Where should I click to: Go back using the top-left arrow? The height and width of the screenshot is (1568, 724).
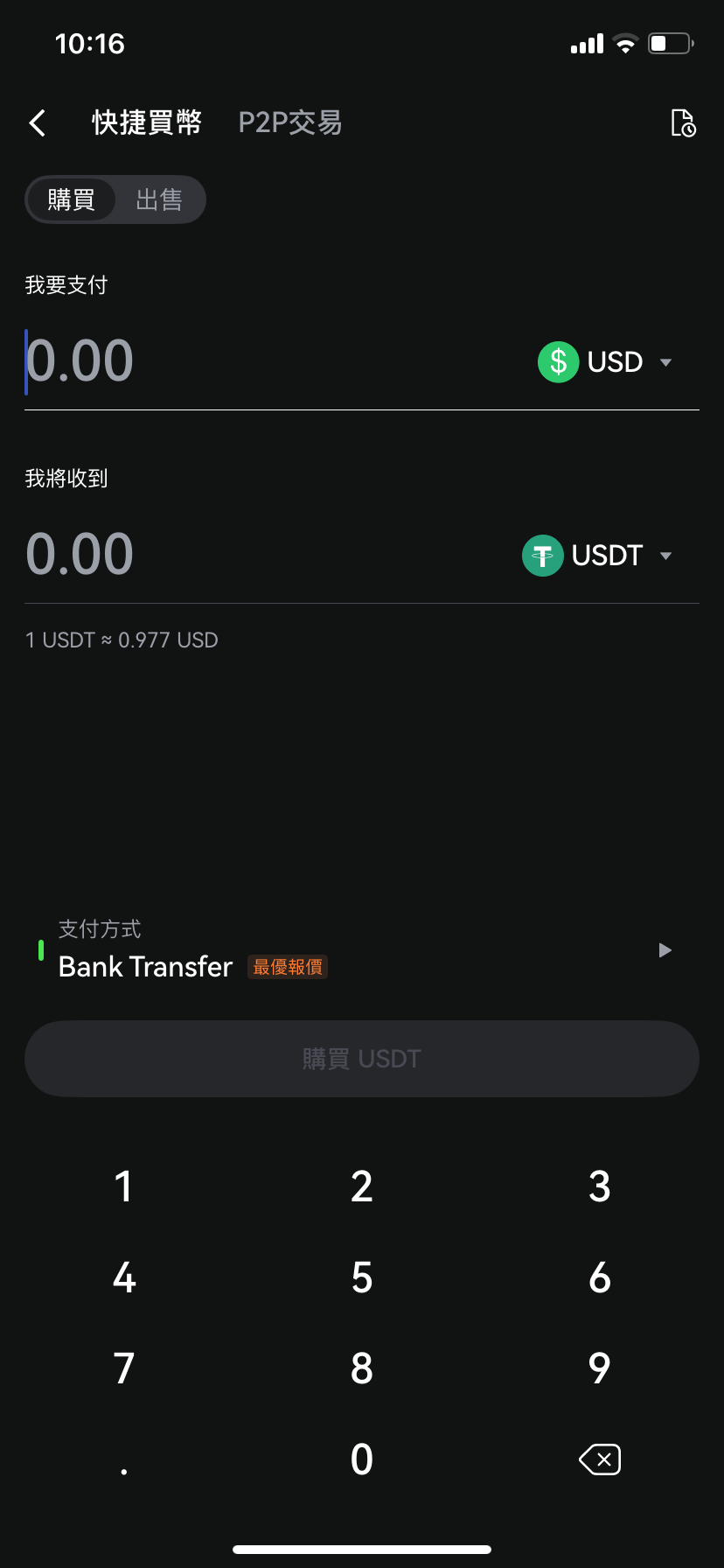tap(38, 123)
